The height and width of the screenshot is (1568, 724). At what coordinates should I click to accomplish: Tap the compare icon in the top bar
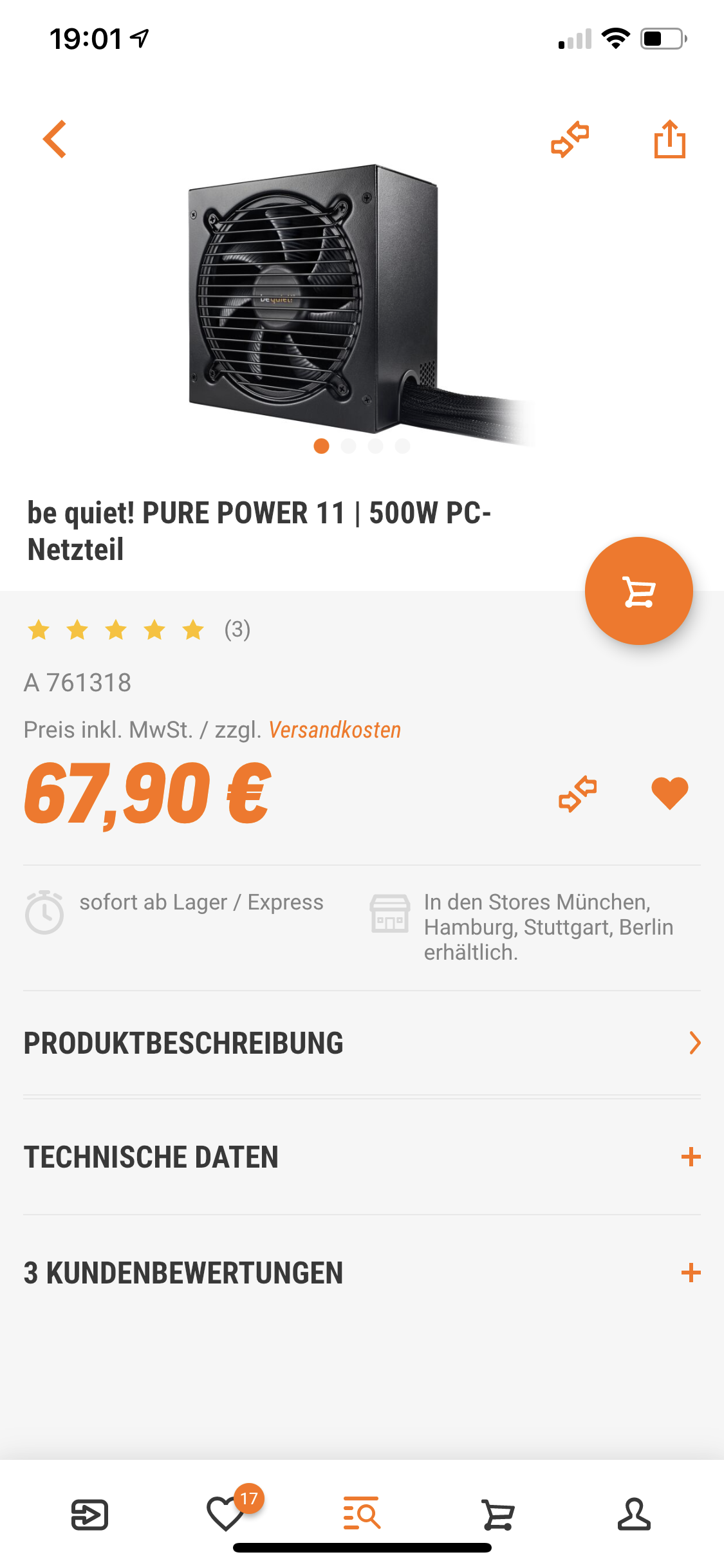[570, 139]
